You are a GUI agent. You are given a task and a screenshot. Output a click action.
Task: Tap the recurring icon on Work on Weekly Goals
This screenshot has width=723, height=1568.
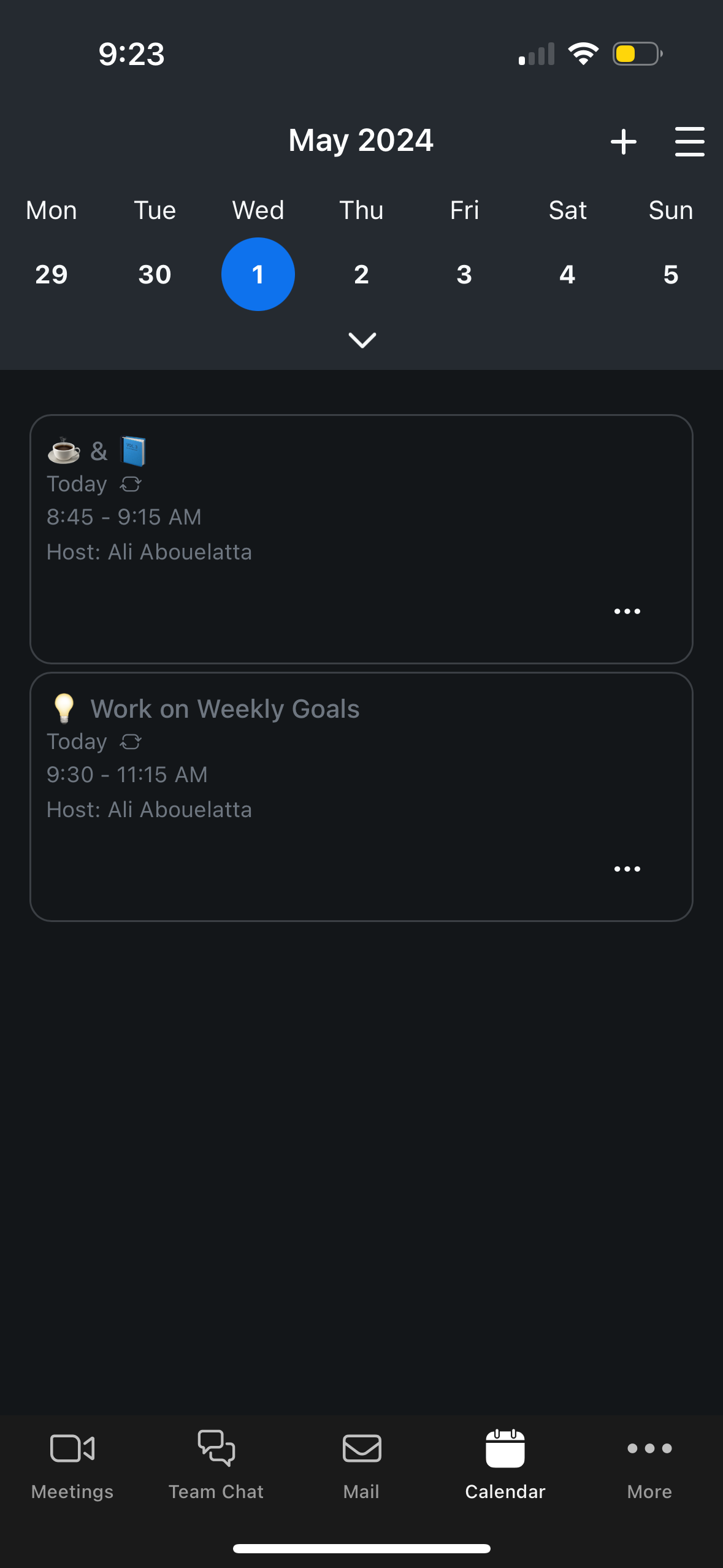[131, 742]
